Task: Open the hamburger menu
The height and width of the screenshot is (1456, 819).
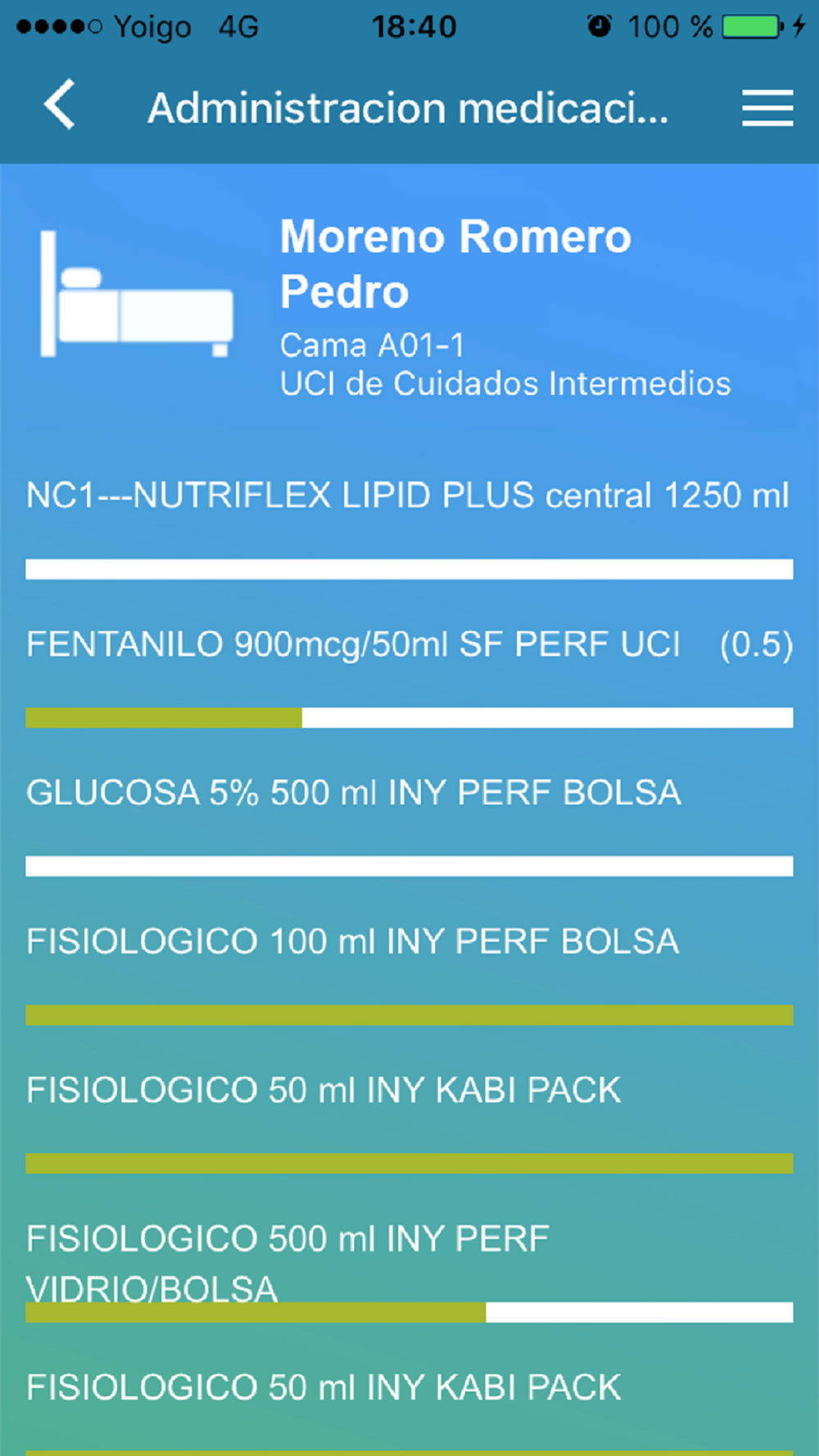Action: click(767, 107)
